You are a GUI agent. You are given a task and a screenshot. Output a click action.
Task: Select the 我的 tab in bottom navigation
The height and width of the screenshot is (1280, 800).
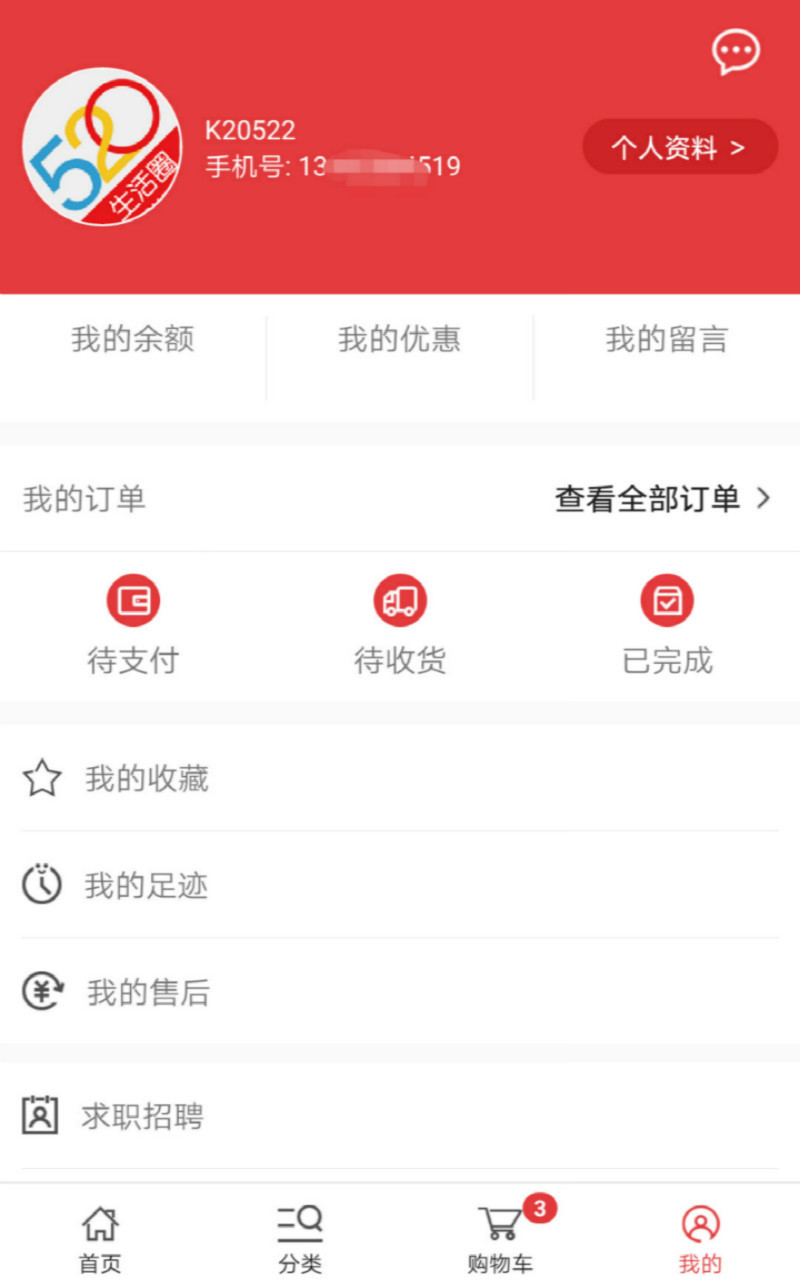tap(701, 1237)
